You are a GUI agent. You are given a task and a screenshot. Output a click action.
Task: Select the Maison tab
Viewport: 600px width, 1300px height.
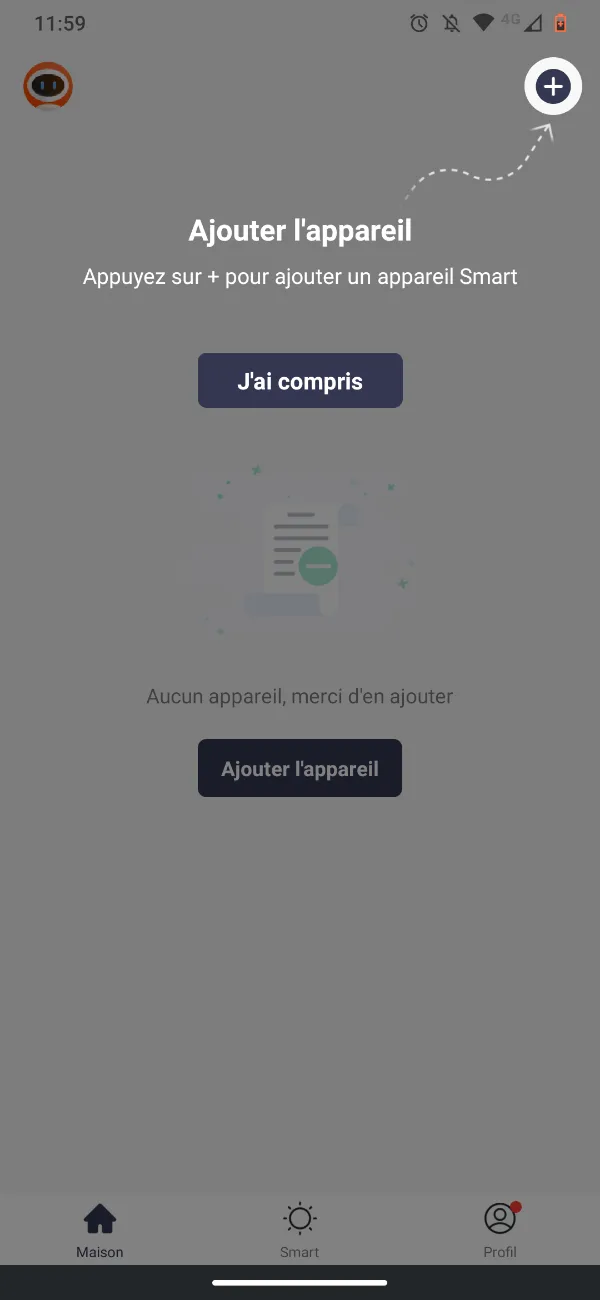point(100,1231)
